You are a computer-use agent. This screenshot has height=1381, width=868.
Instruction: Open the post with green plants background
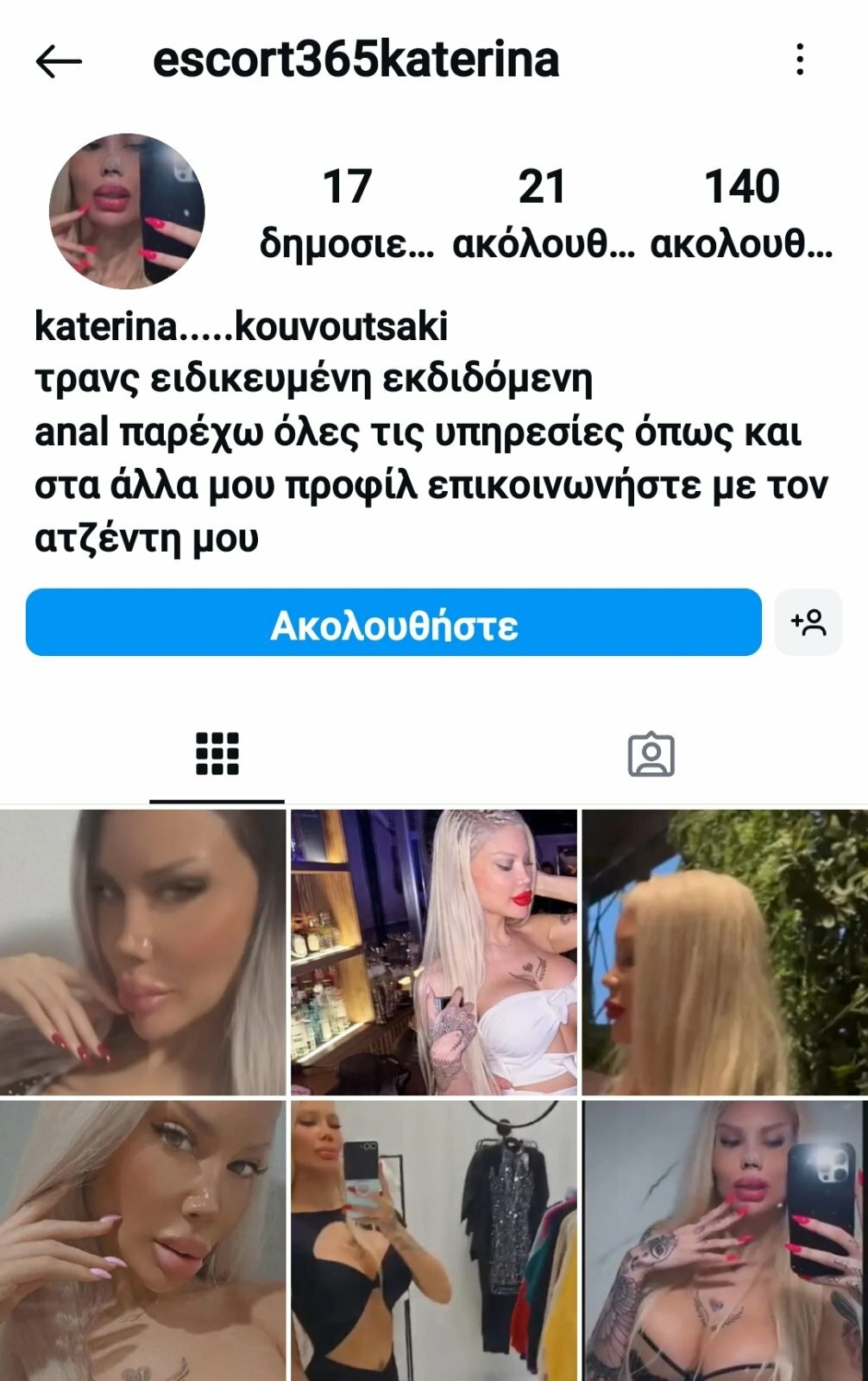[x=725, y=952]
